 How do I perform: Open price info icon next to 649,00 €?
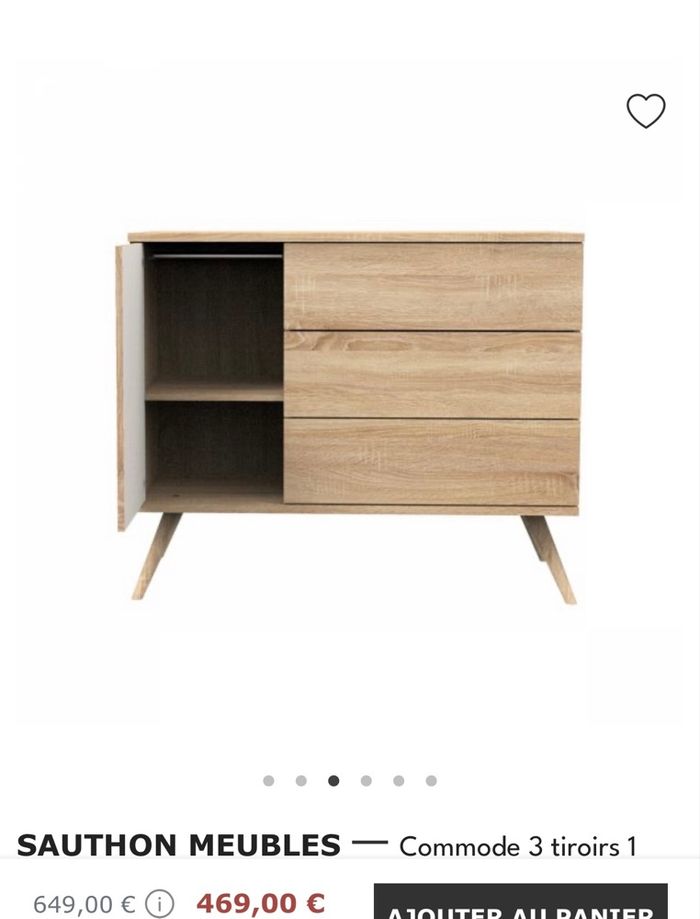pyautogui.click(x=160, y=904)
